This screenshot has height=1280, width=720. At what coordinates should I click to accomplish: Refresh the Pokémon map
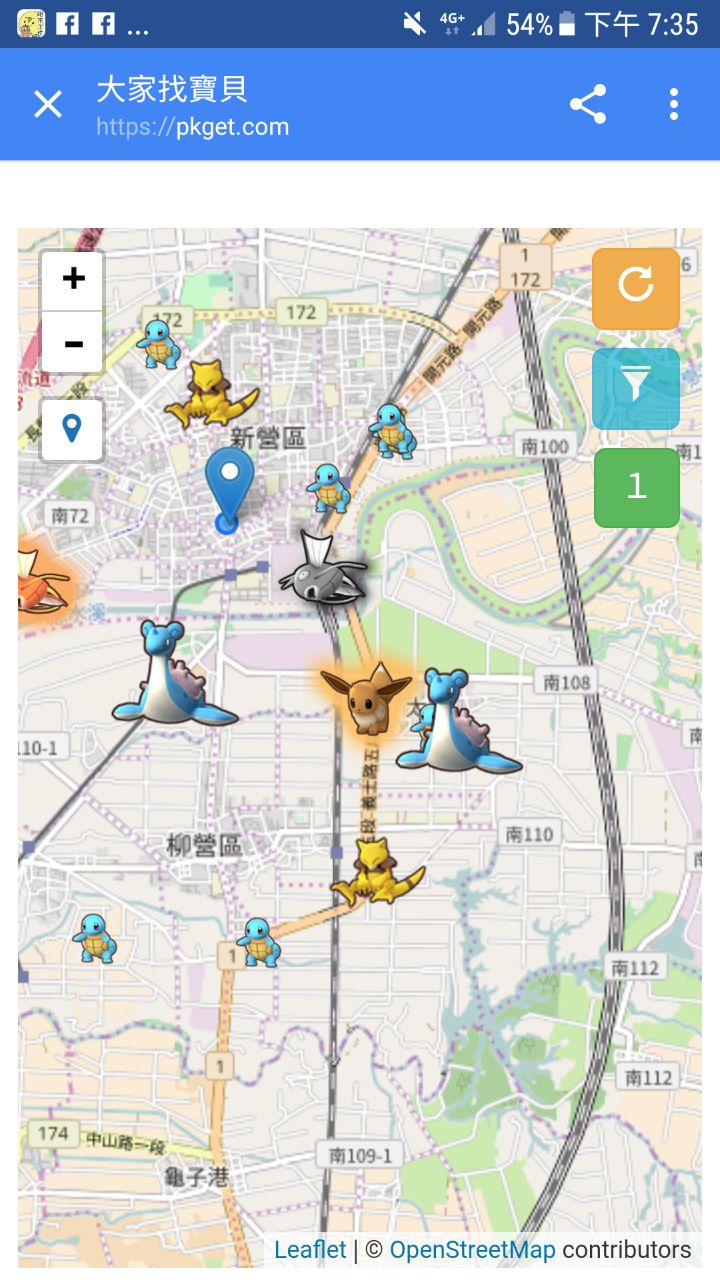[x=636, y=288]
